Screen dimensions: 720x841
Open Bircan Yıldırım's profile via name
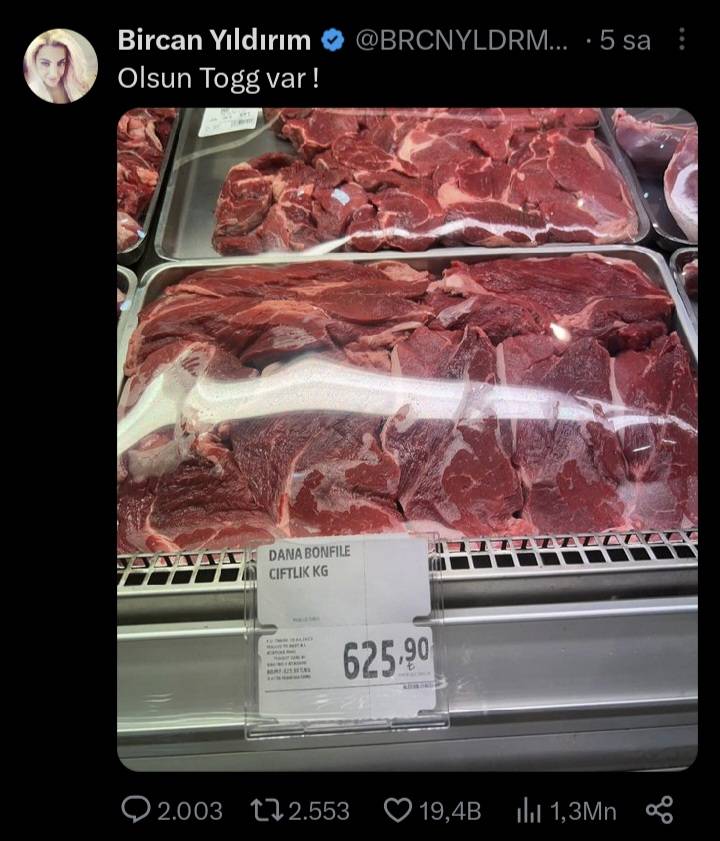214,40
